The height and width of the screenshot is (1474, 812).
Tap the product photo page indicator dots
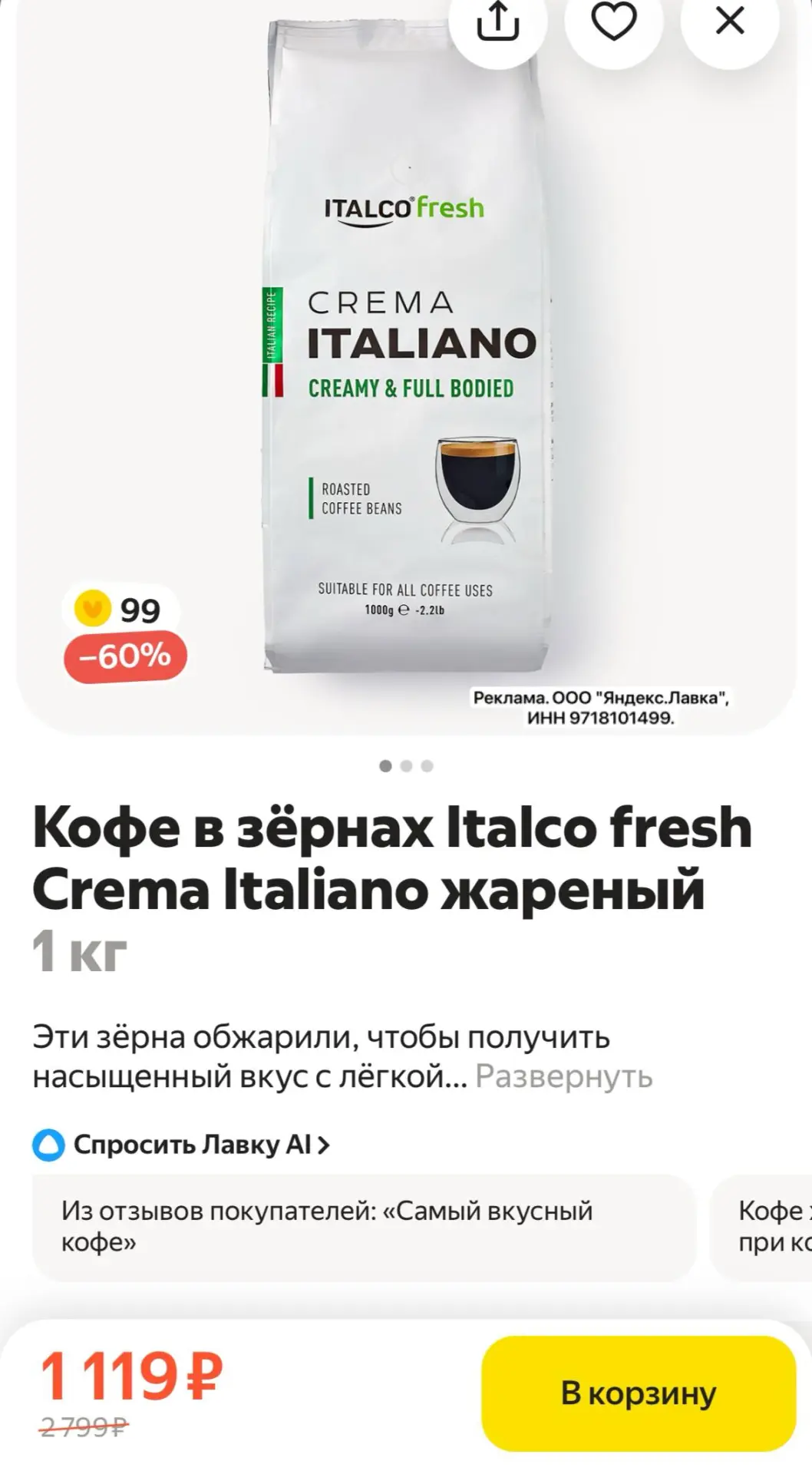406,765
